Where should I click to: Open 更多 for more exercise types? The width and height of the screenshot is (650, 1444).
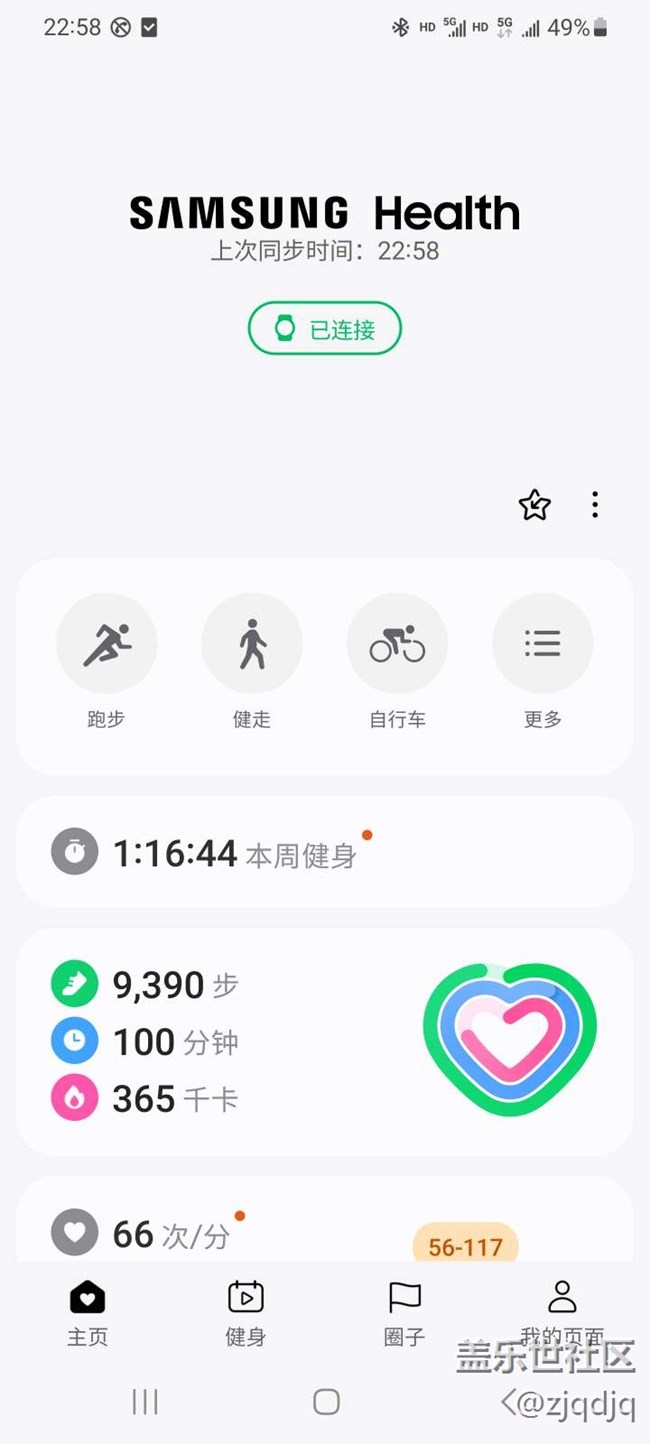(543, 645)
